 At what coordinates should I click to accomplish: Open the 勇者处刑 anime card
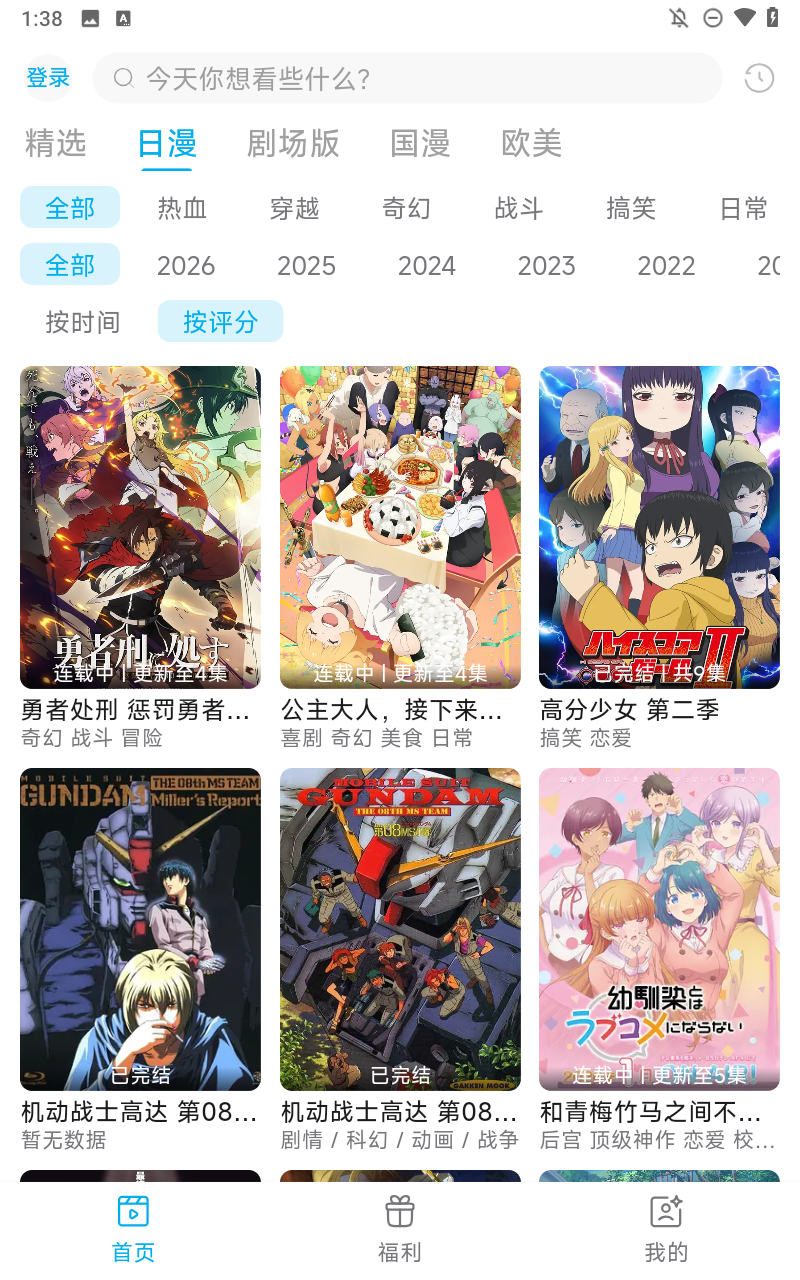[x=140, y=527]
